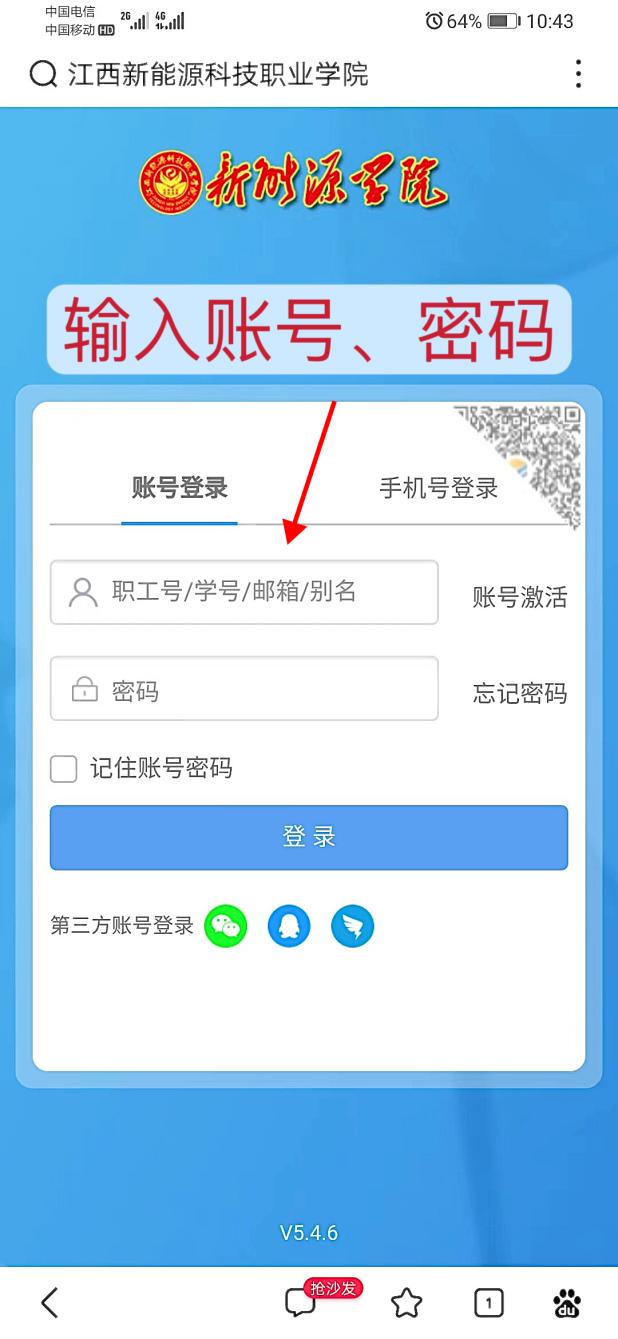Bookmark this page with the star
This screenshot has height=1339, width=618.
click(406, 1303)
